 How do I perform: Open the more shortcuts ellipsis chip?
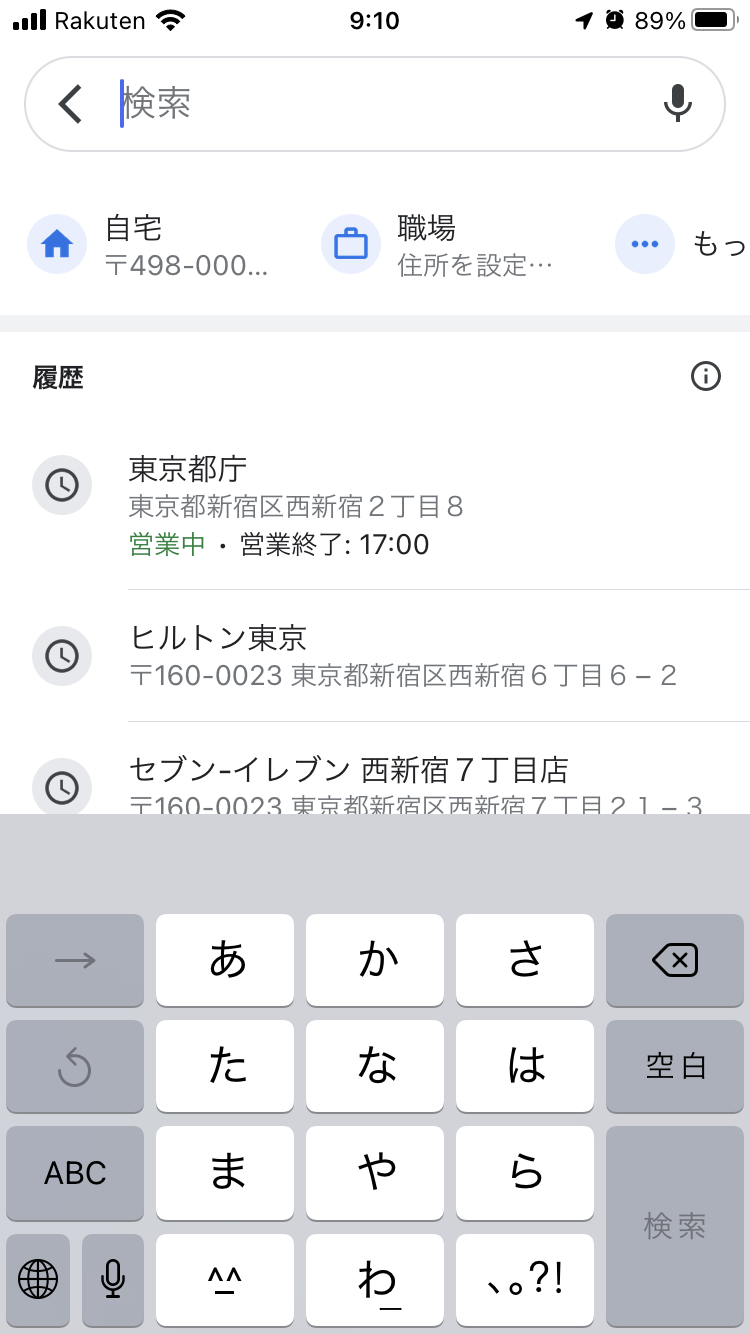pyautogui.click(x=645, y=244)
